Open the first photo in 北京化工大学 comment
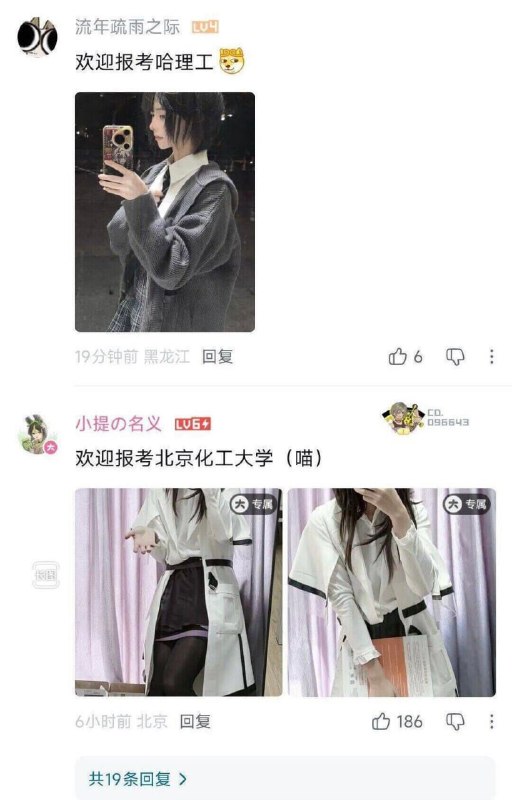The width and height of the screenshot is (512, 800). 178,592
